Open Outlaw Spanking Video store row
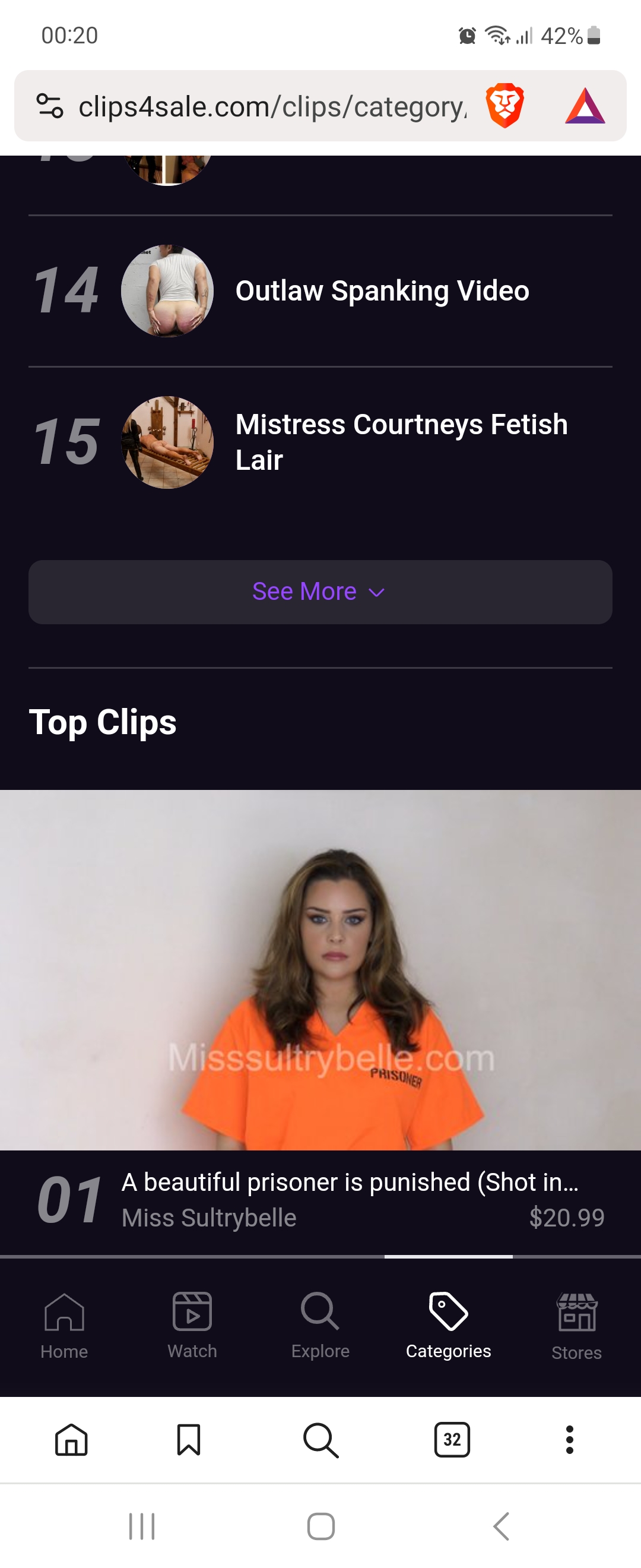This screenshot has width=641, height=1568. [381, 291]
